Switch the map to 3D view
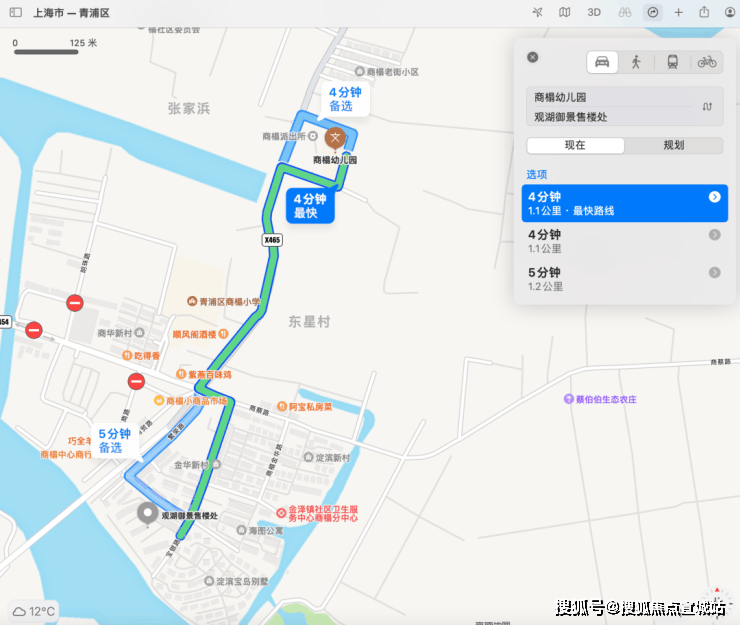Viewport: 740px width, 625px height. 594,12
